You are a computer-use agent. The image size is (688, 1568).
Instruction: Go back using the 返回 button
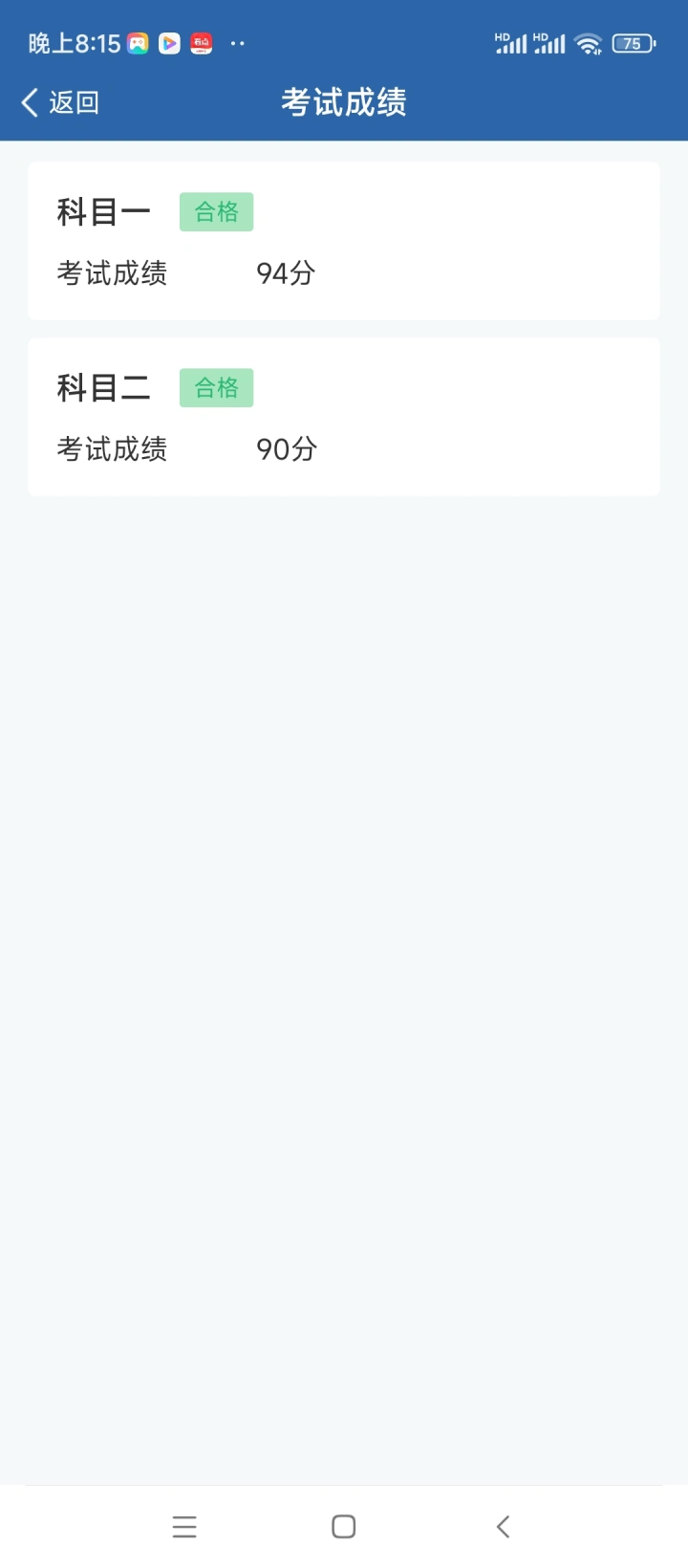click(60, 102)
